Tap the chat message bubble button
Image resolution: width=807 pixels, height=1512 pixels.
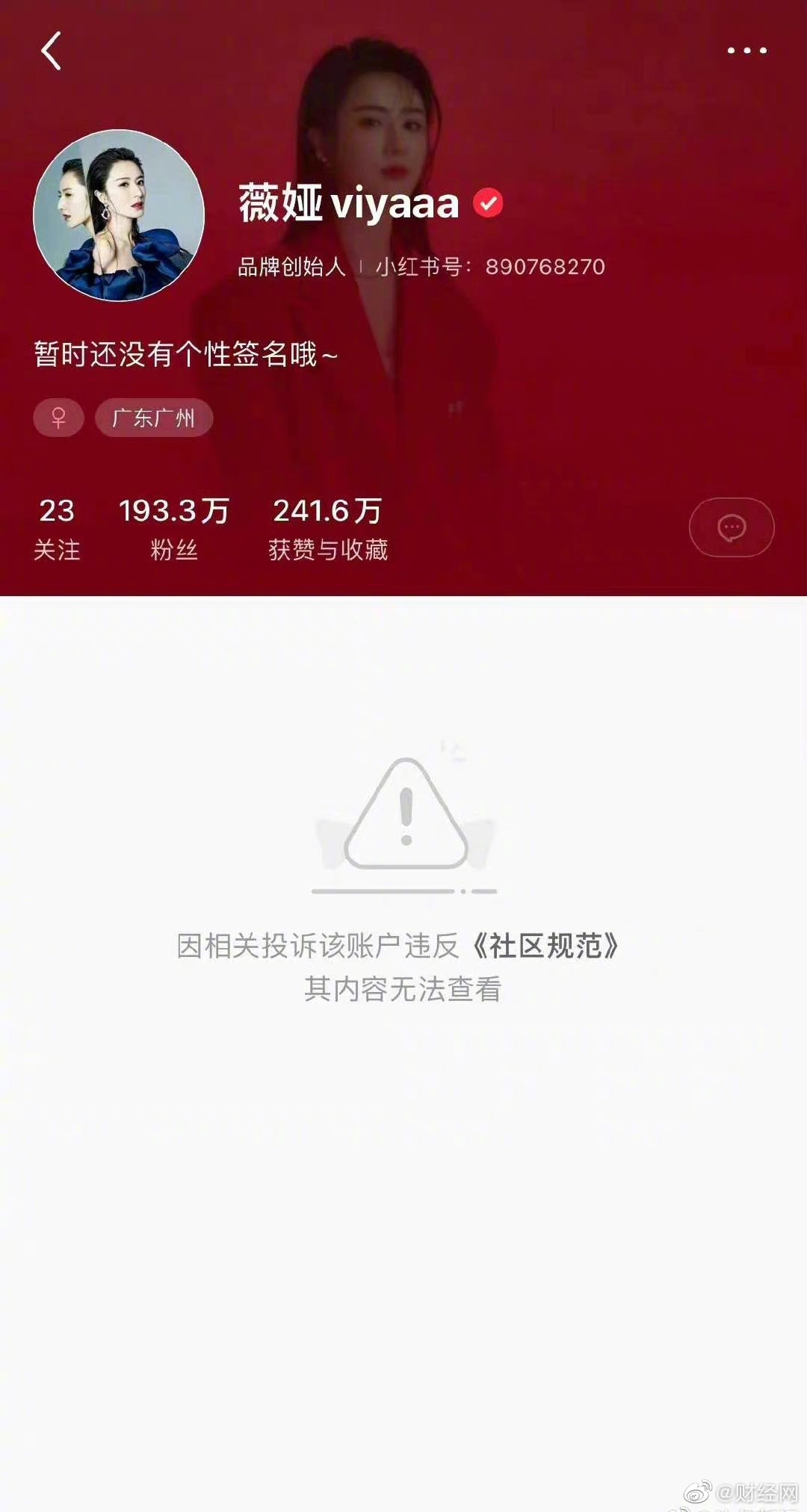pos(731,527)
